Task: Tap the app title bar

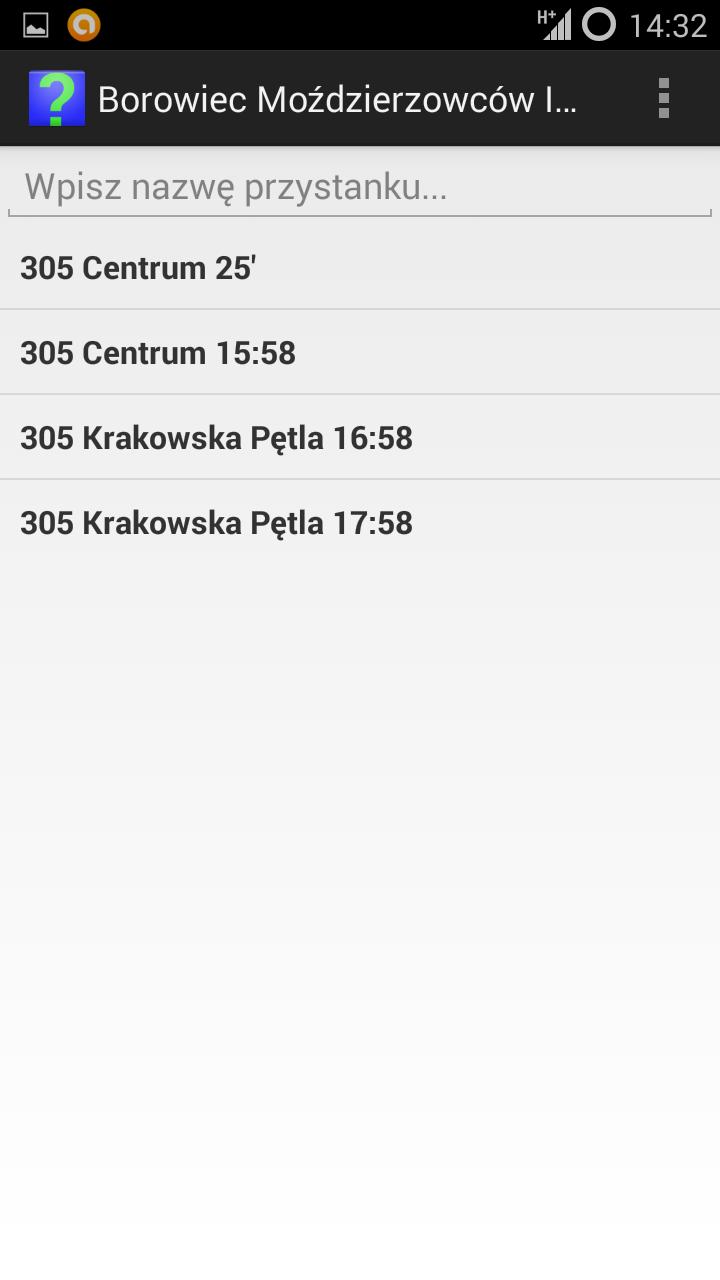Action: coord(360,97)
